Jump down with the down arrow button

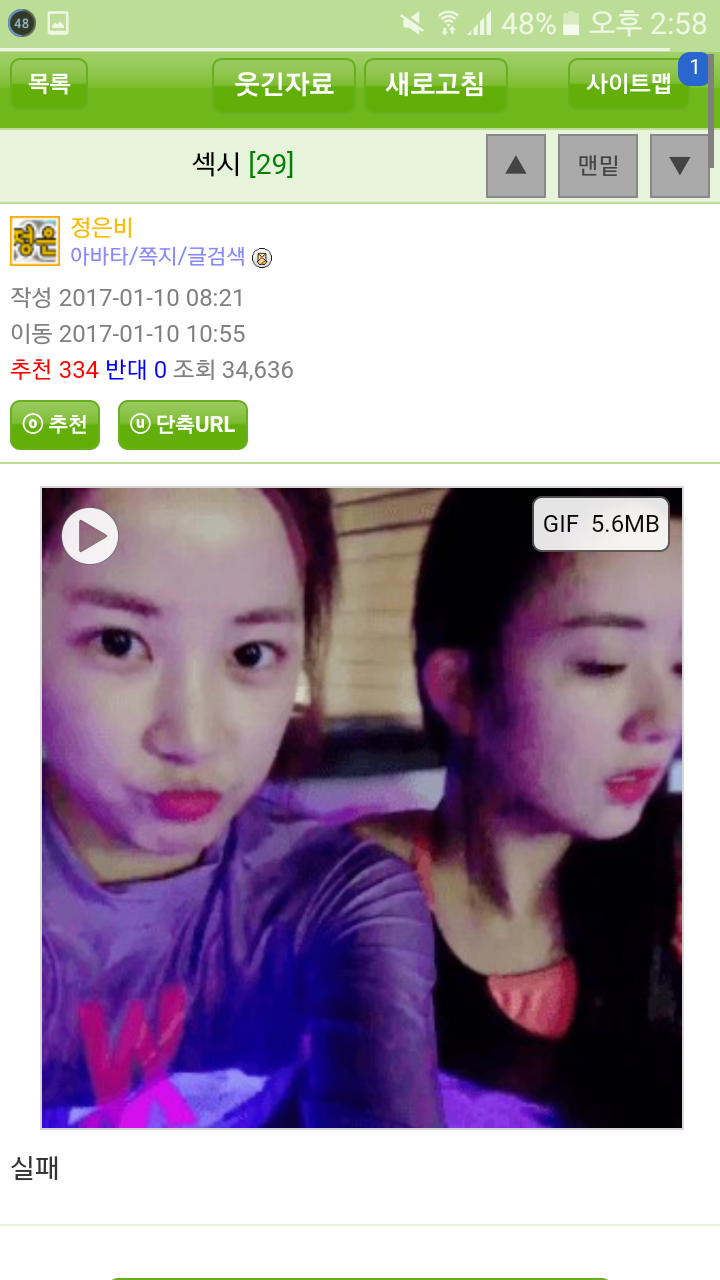680,166
